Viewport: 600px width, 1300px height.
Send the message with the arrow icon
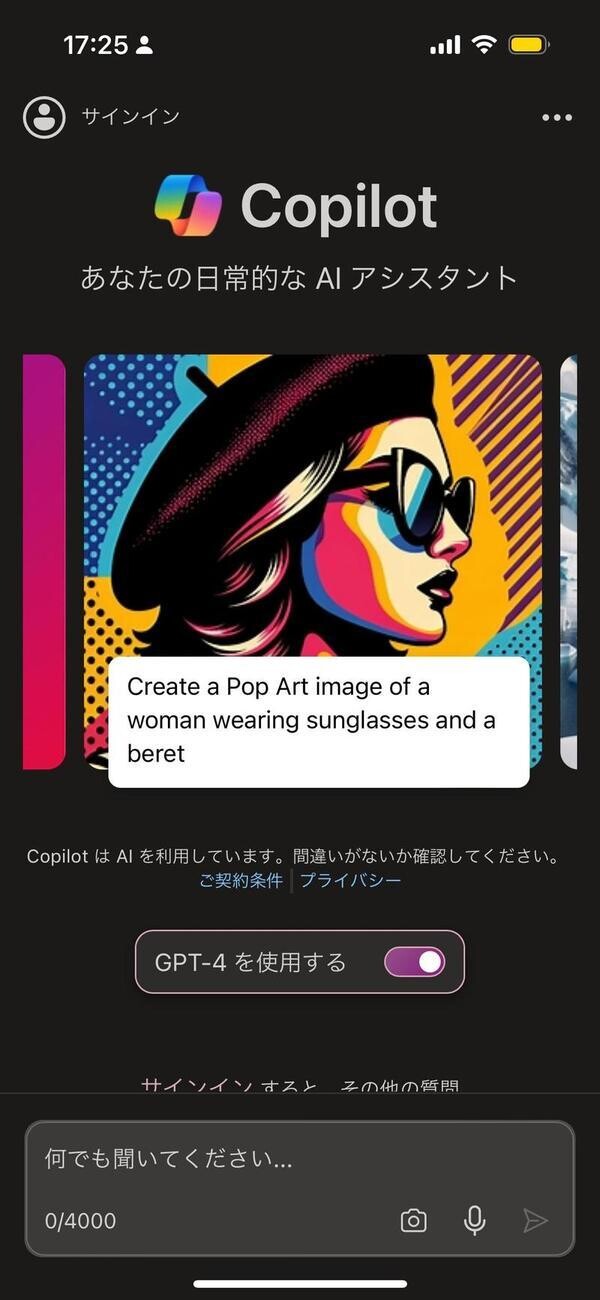coord(536,1220)
